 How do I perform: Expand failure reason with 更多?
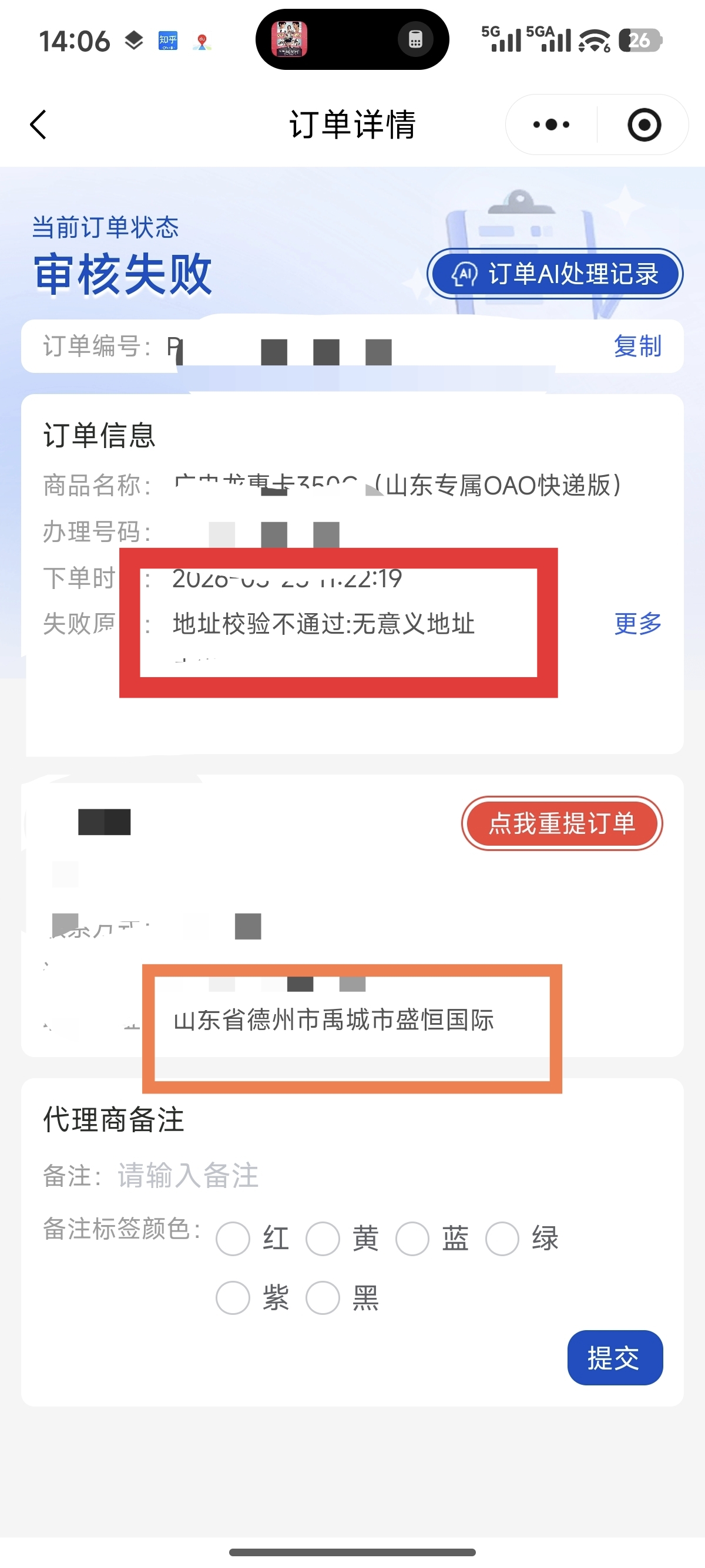(x=637, y=623)
